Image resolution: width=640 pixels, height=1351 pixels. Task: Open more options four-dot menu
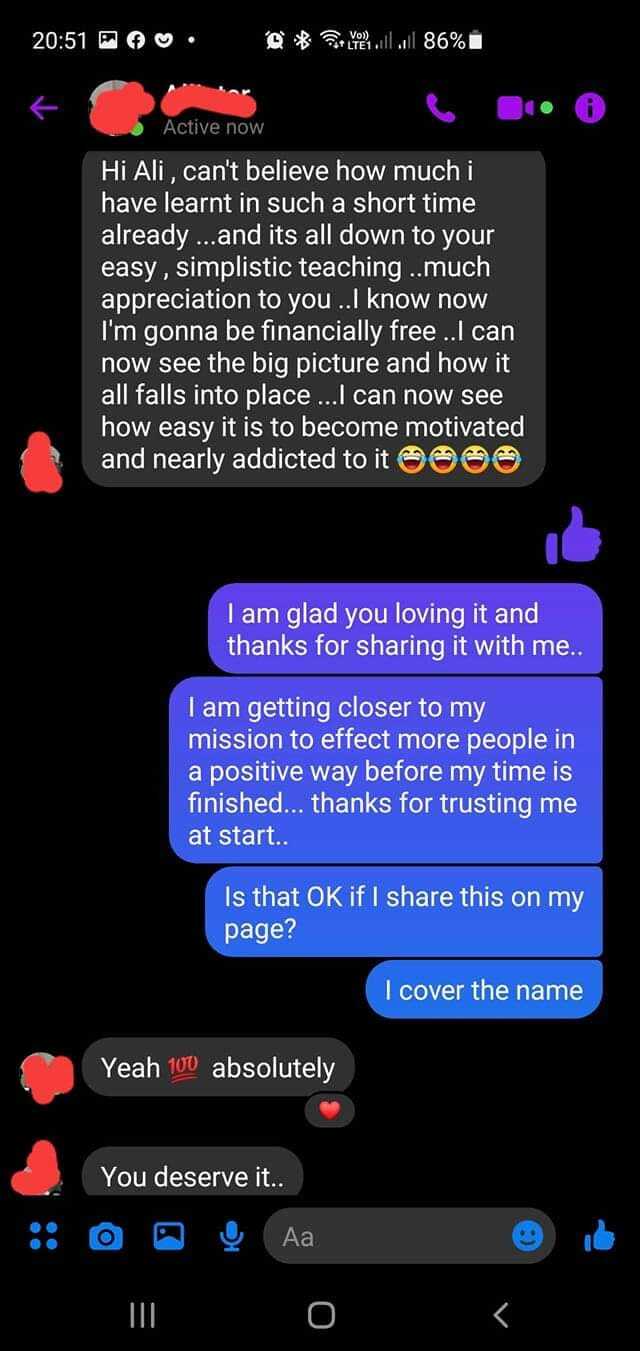[42, 1237]
